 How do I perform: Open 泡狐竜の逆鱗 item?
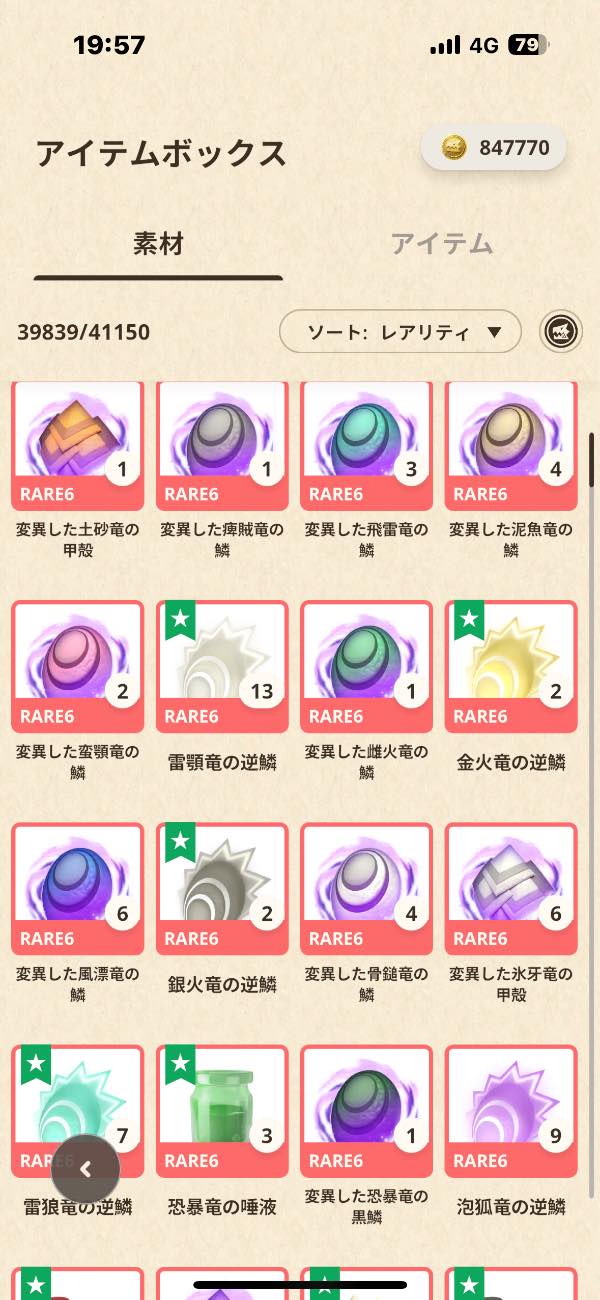pyautogui.click(x=511, y=1111)
